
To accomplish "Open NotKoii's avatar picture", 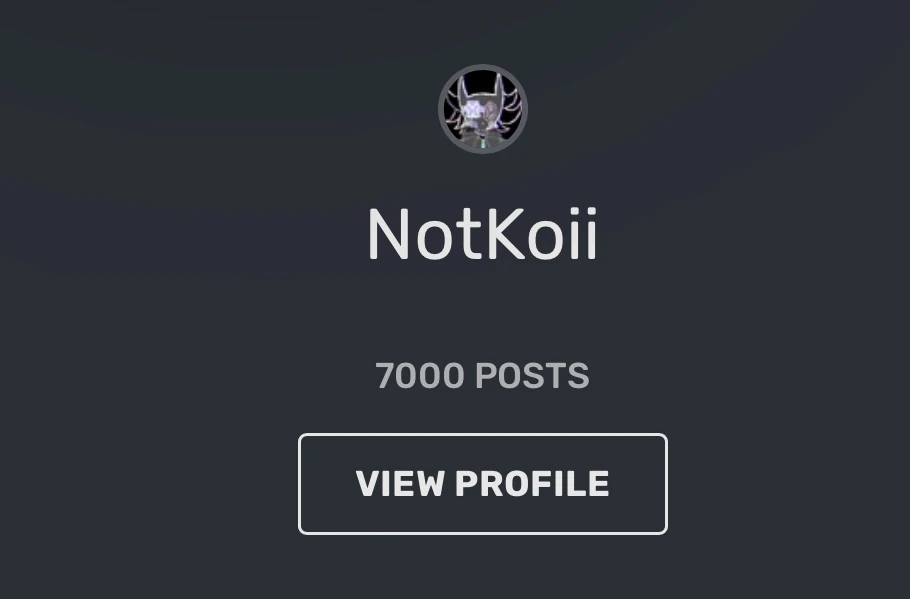I will [x=483, y=109].
